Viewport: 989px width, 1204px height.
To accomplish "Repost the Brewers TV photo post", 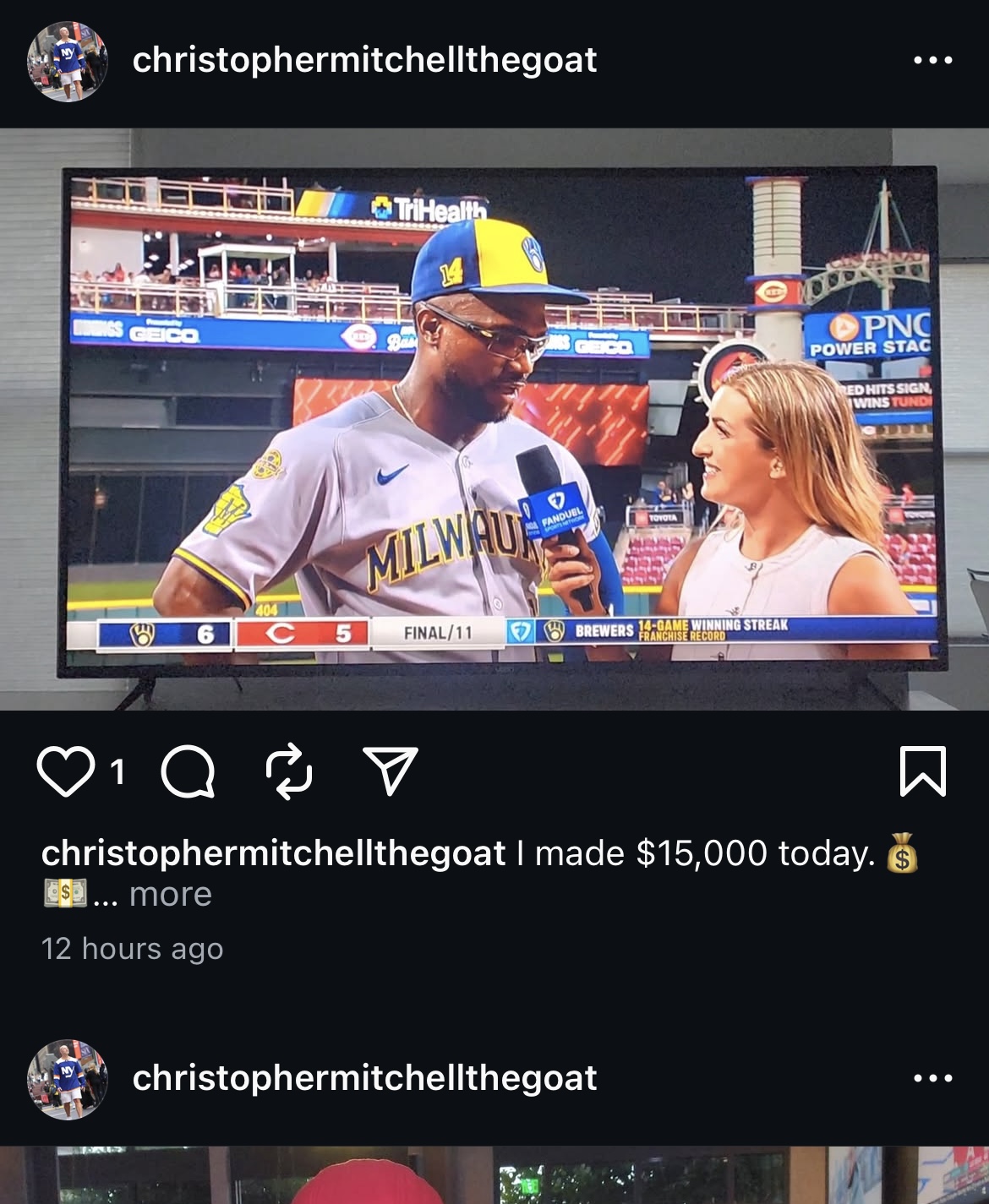I will click(289, 771).
